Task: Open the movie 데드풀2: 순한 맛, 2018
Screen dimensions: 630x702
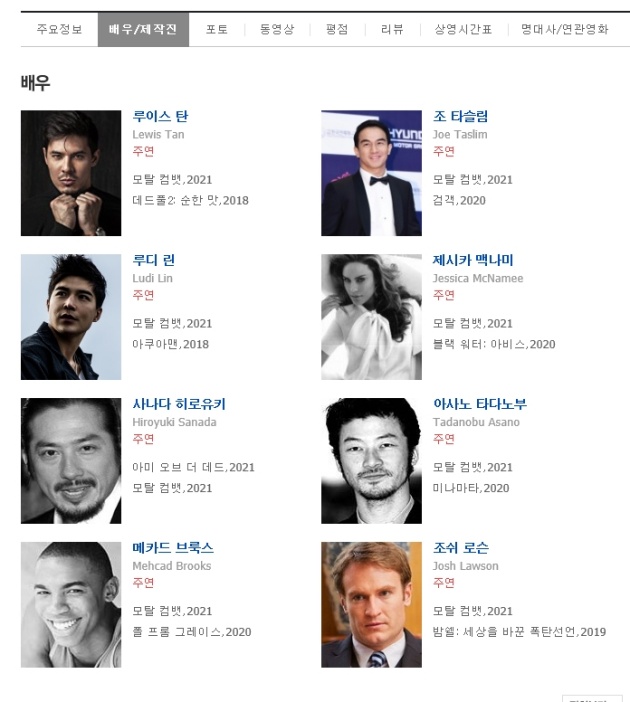Action: tap(190, 201)
